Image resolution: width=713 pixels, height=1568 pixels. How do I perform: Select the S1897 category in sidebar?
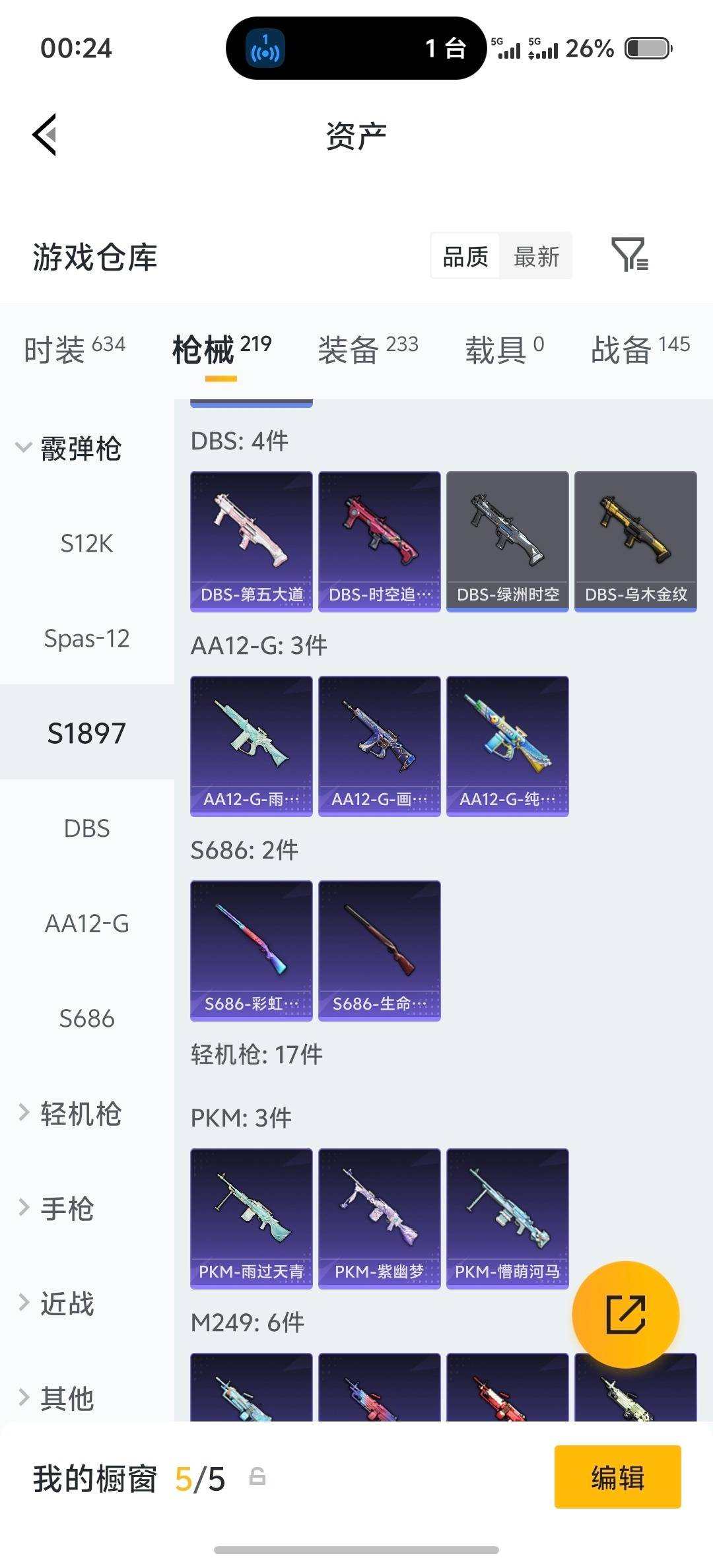coord(87,733)
